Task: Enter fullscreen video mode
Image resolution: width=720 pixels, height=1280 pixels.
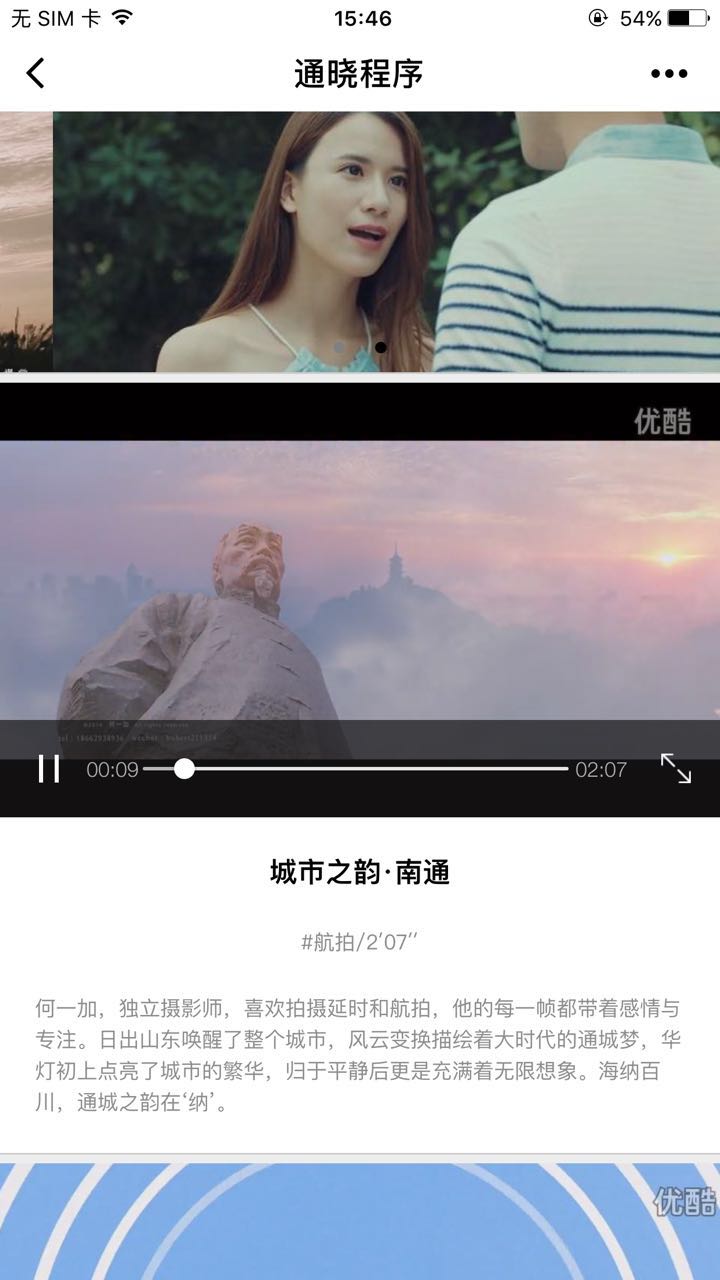Action: click(x=676, y=768)
